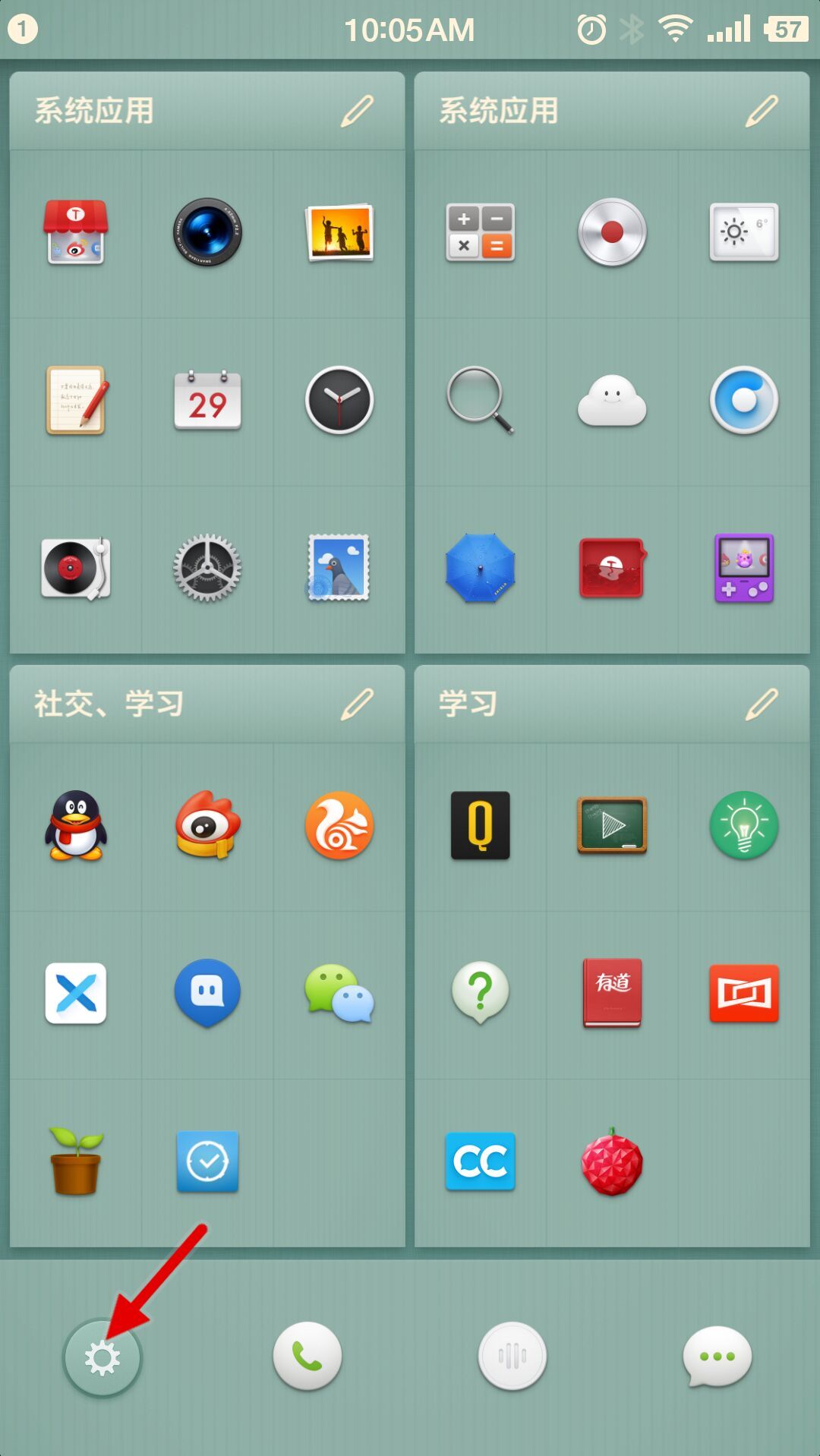This screenshot has height=1456, width=820.
Task: Edit the 社交、学习 folder name
Action: coord(357,704)
